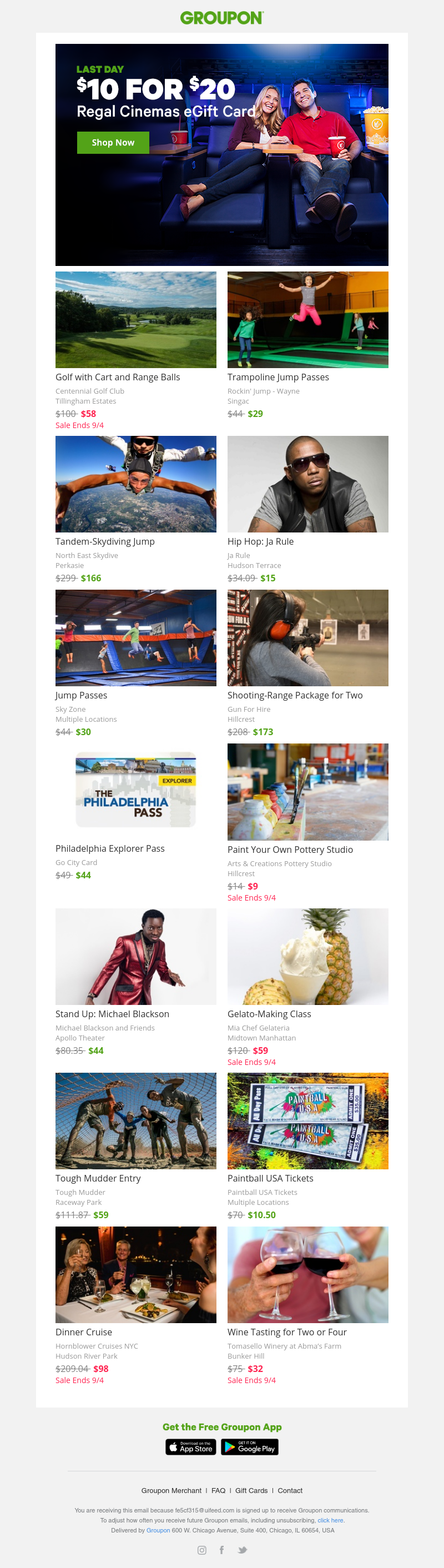
Task: Open the Golf with Cart and Range Balls deal
Action: coord(118,377)
